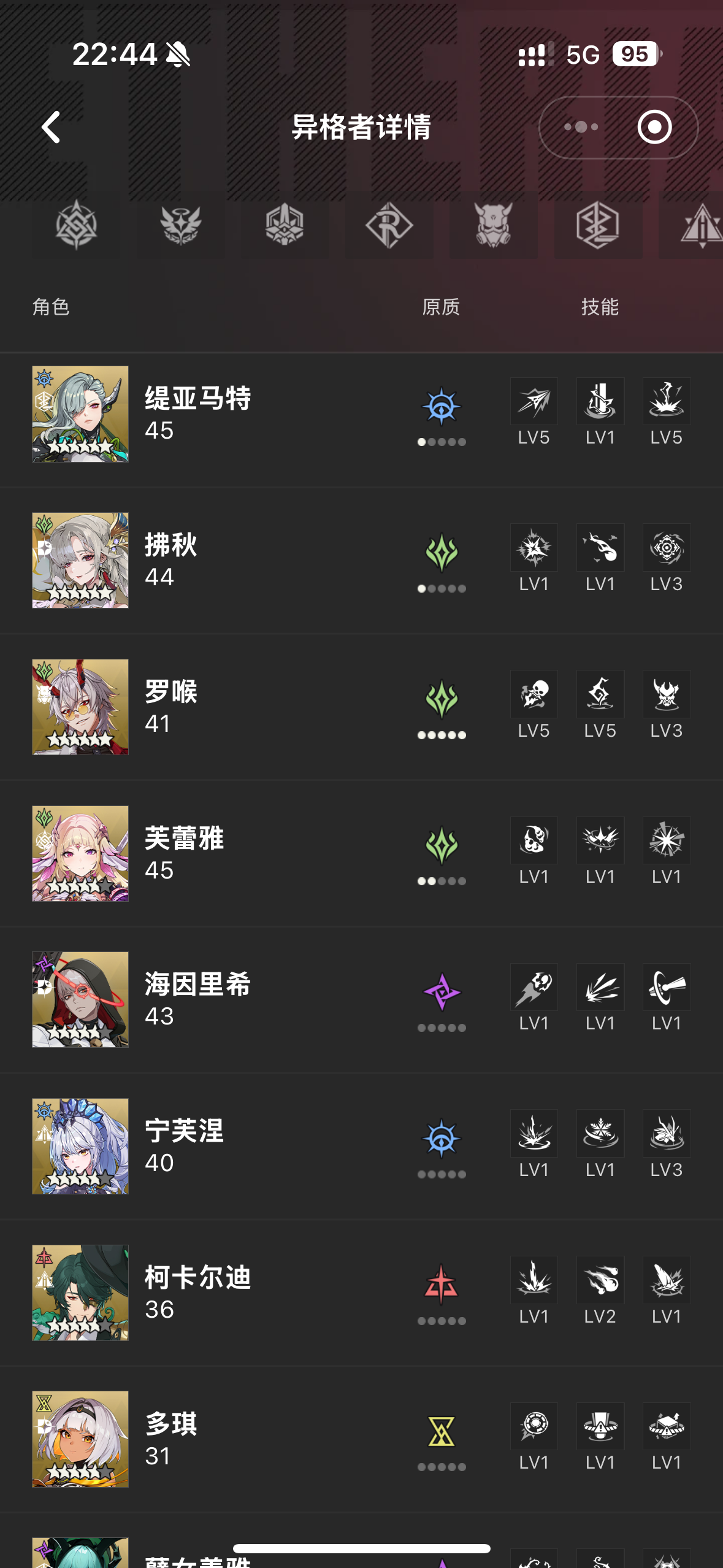Click 海因里希's fireball skill icon
The height and width of the screenshot is (1568, 723).
tap(534, 987)
